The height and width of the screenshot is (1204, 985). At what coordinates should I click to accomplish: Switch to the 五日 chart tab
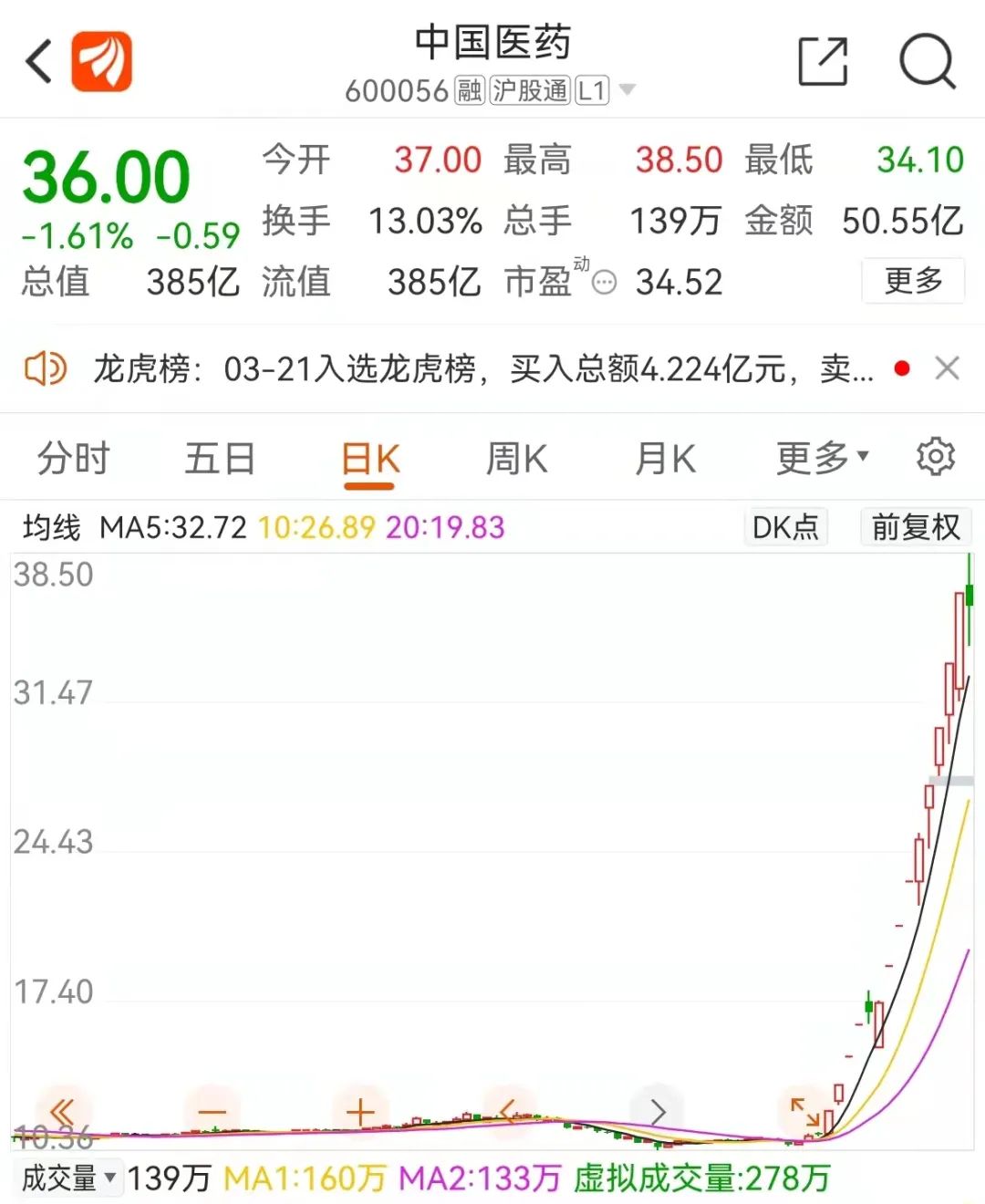(220, 458)
